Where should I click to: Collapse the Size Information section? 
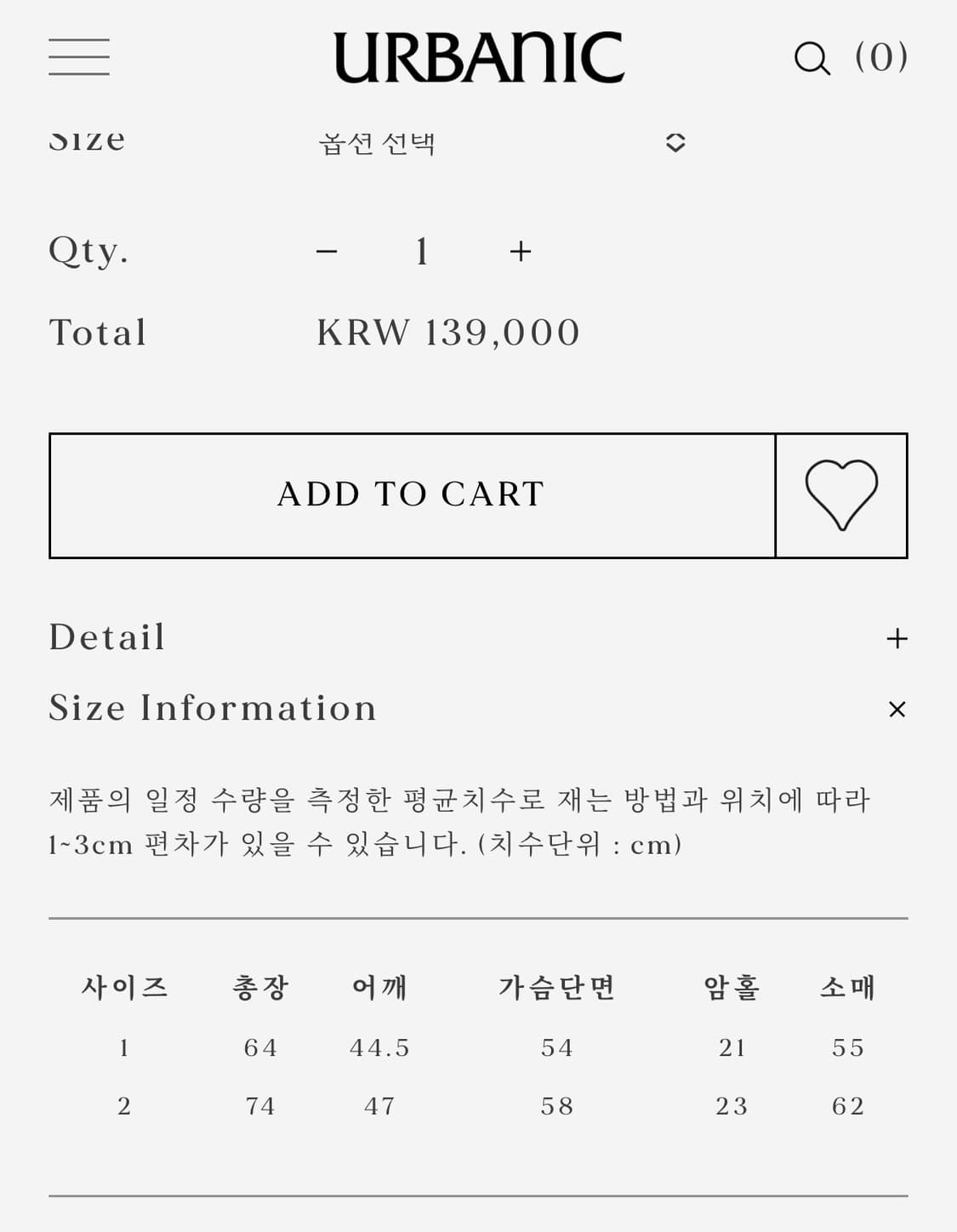pos(897,708)
